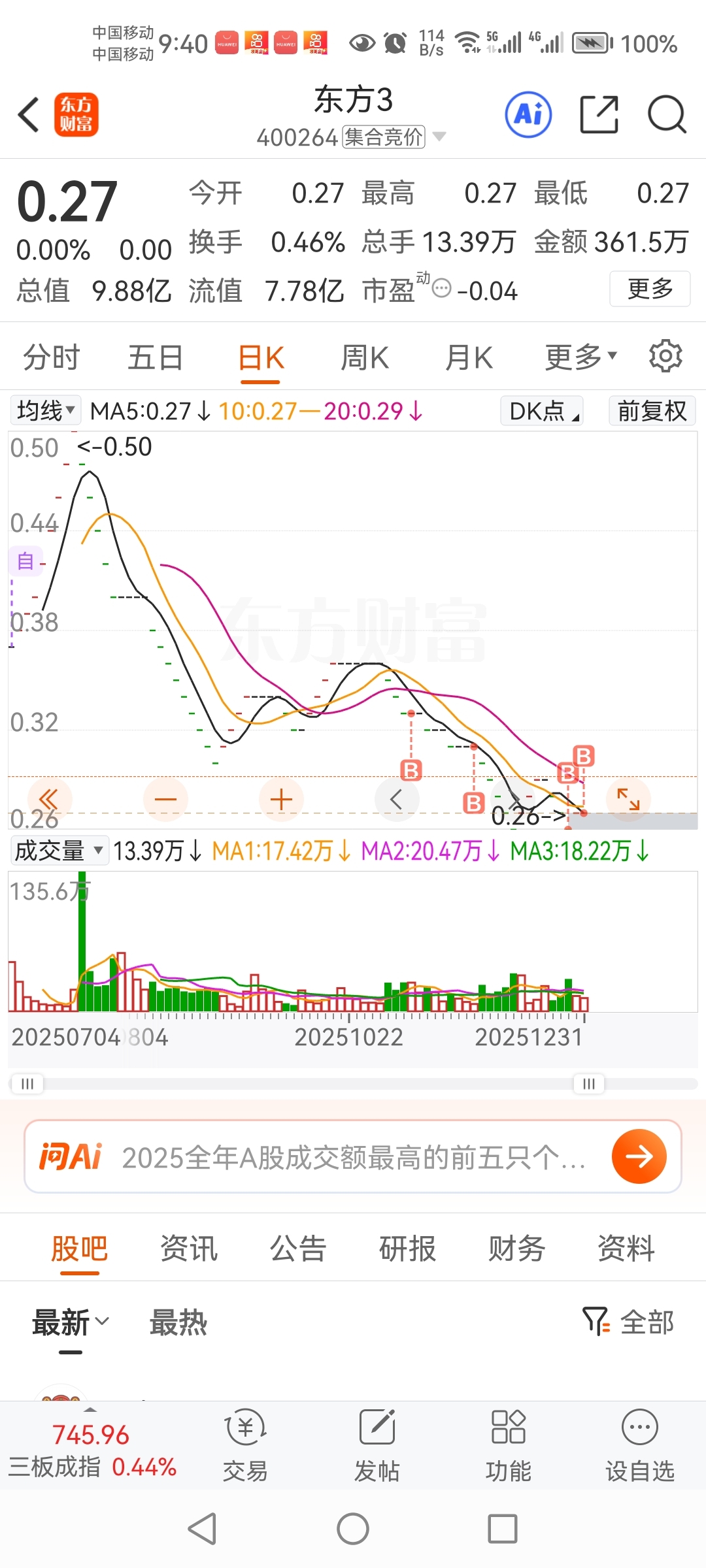This screenshot has height=1568, width=706.
Task: Change the 成交量 sub-indicator
Action: click(x=59, y=851)
